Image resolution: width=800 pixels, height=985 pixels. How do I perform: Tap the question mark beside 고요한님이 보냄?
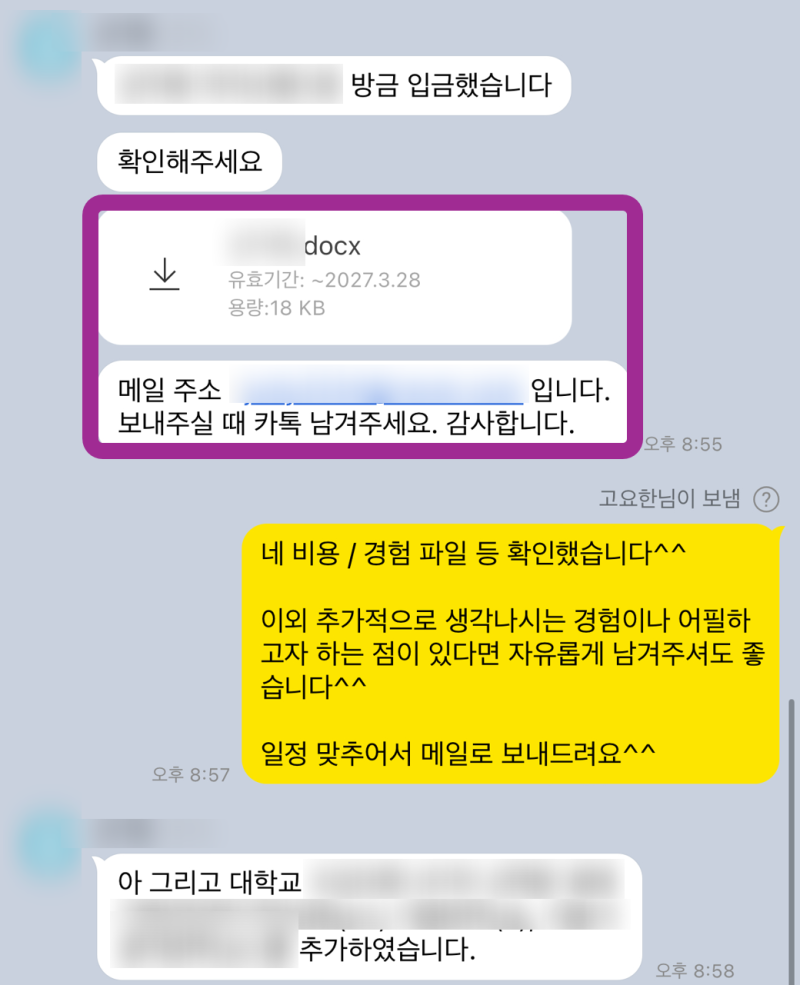pyautogui.click(x=766, y=498)
